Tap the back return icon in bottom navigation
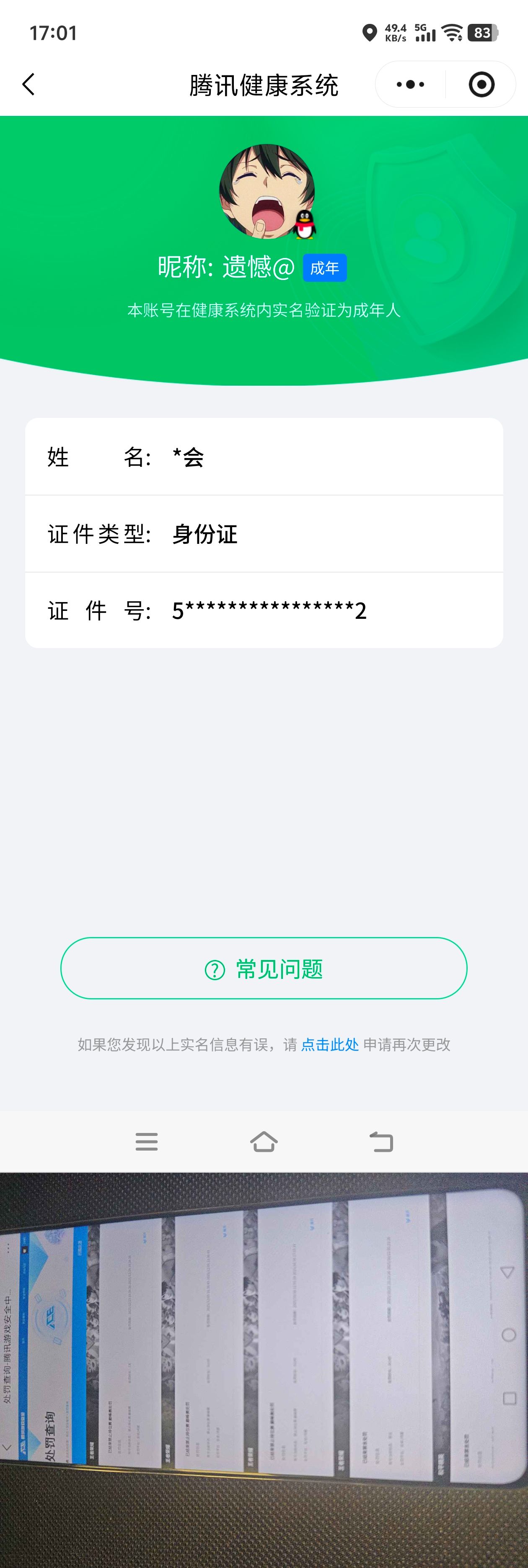 pos(381,1142)
